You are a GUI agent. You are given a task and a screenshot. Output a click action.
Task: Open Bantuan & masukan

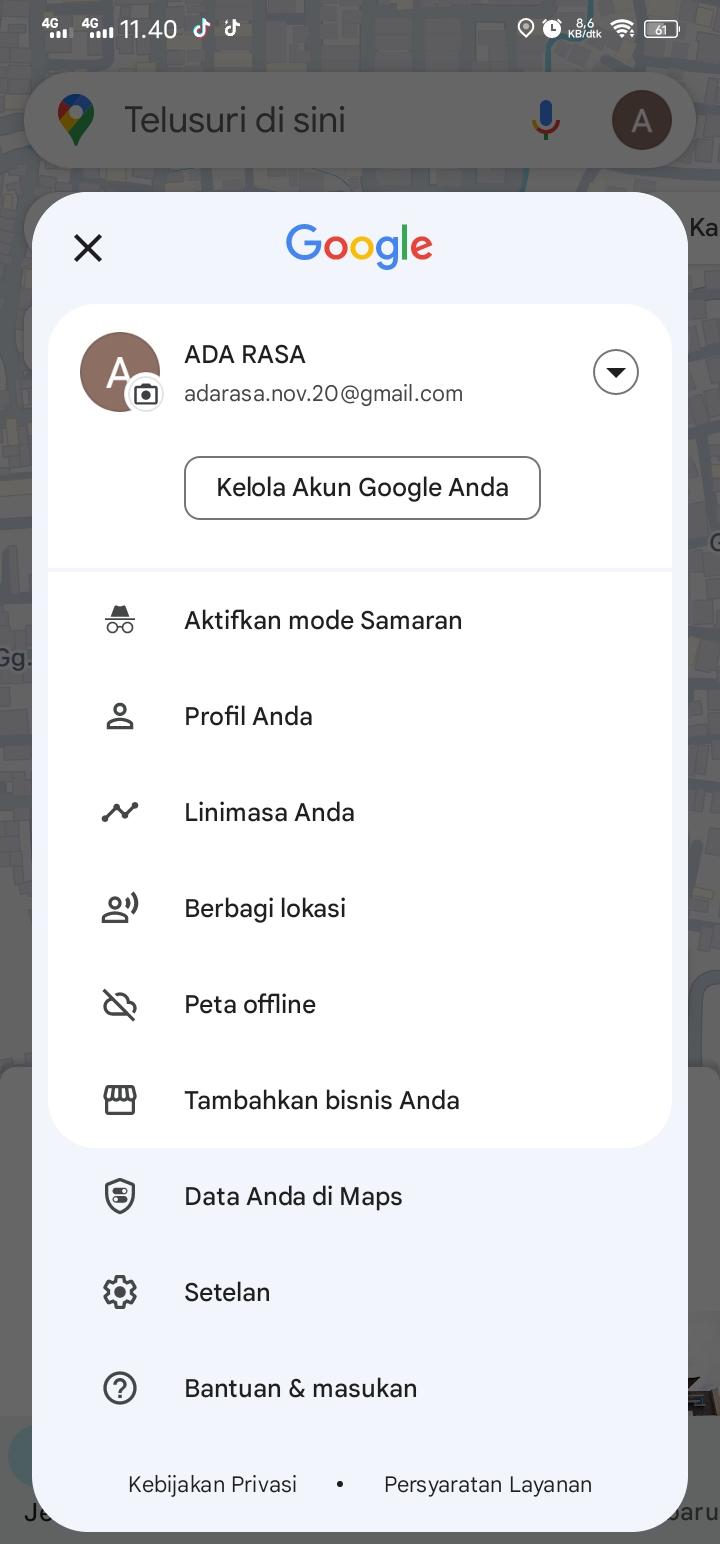coord(360,1388)
